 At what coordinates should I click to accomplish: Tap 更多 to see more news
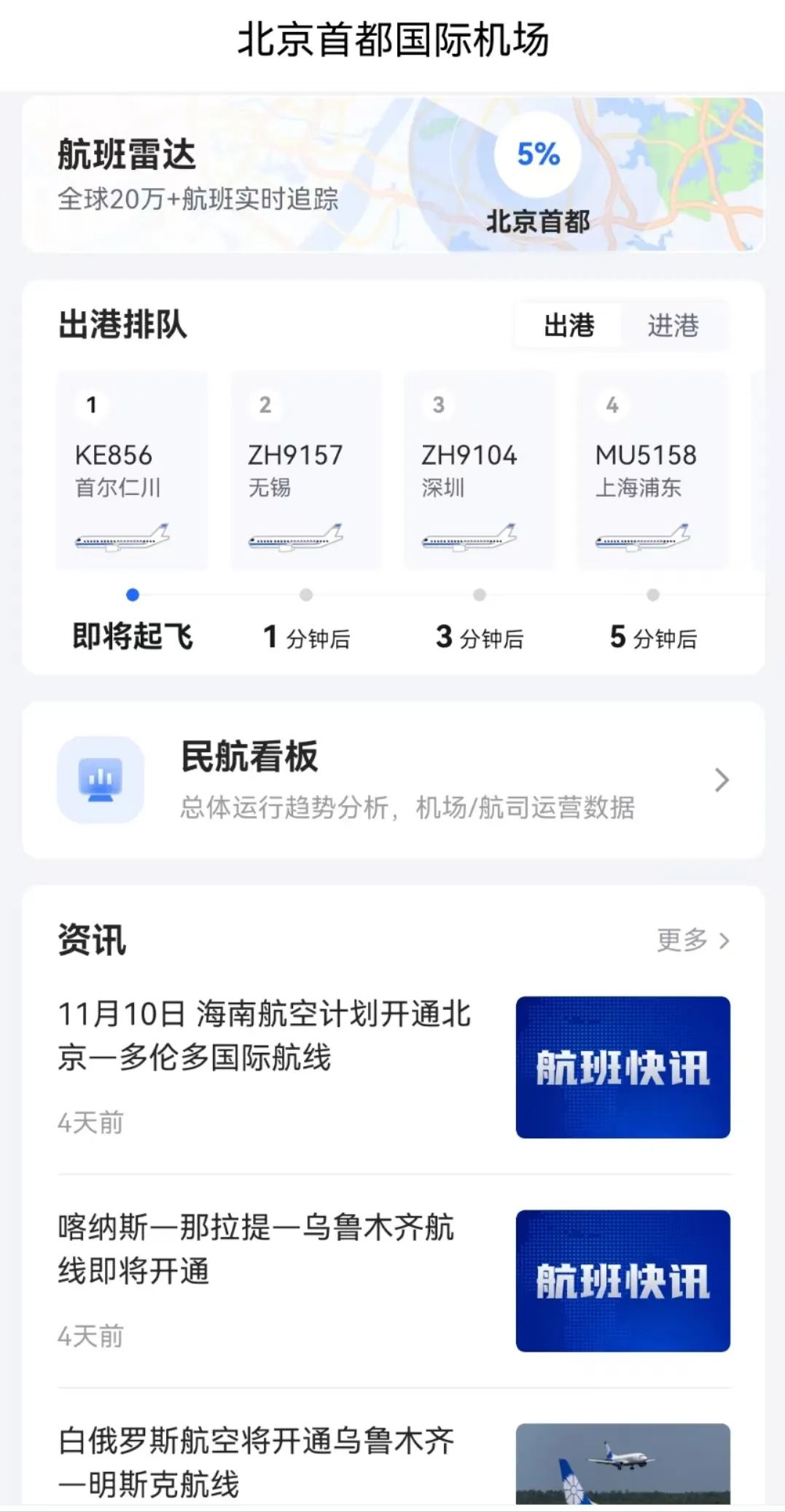tap(692, 940)
